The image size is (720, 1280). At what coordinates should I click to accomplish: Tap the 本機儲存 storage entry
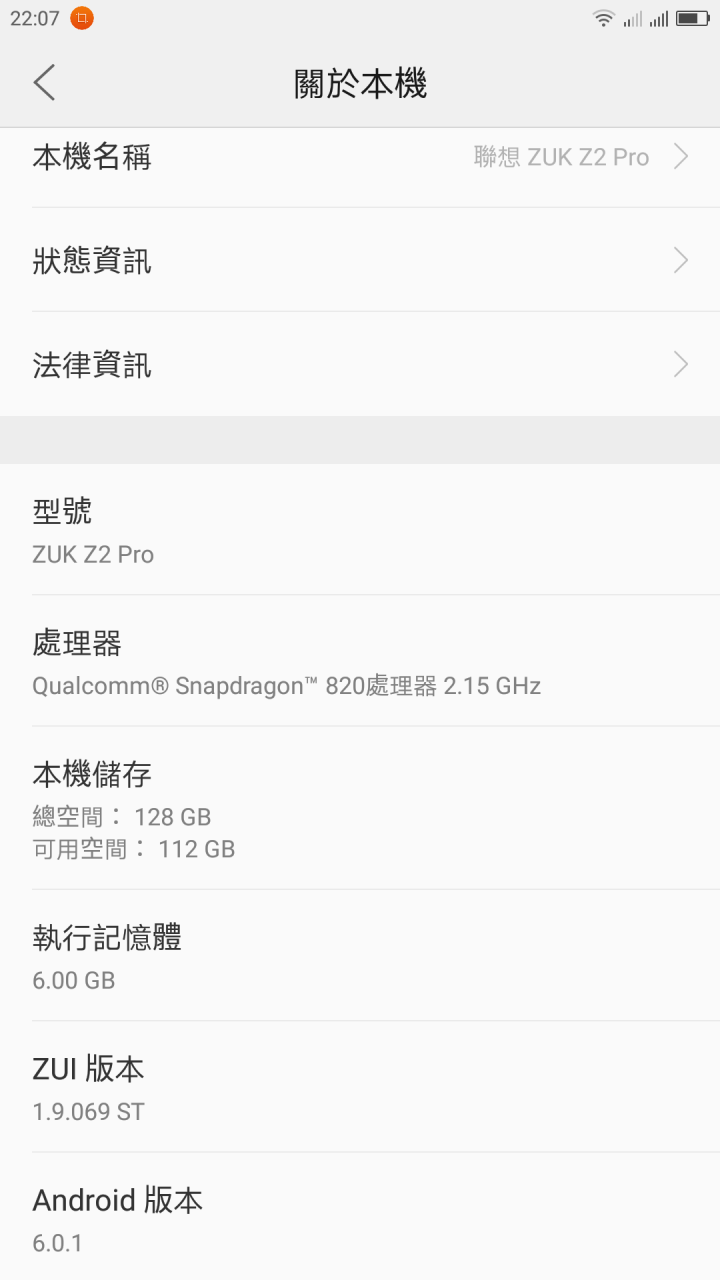point(360,808)
